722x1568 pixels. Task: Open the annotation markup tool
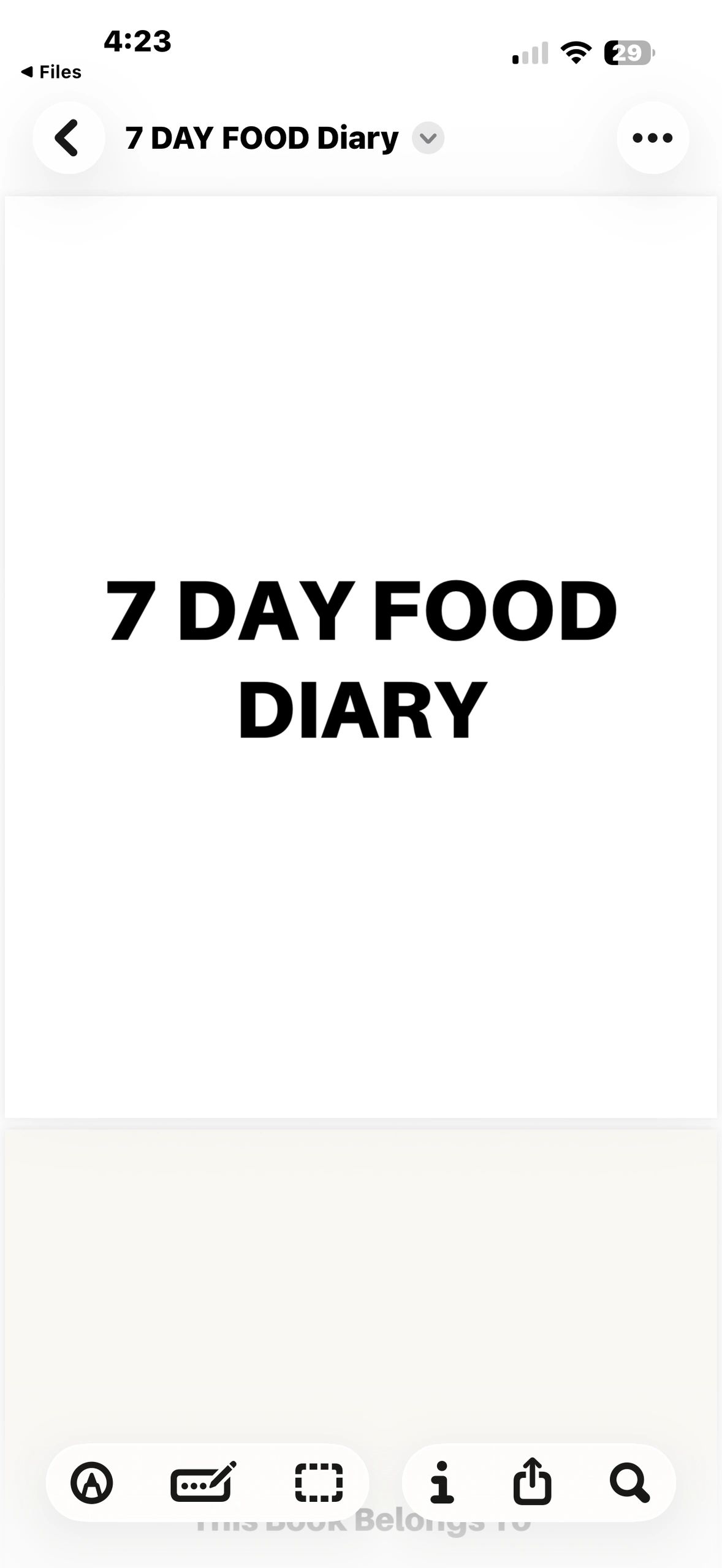pyautogui.click(x=92, y=1483)
